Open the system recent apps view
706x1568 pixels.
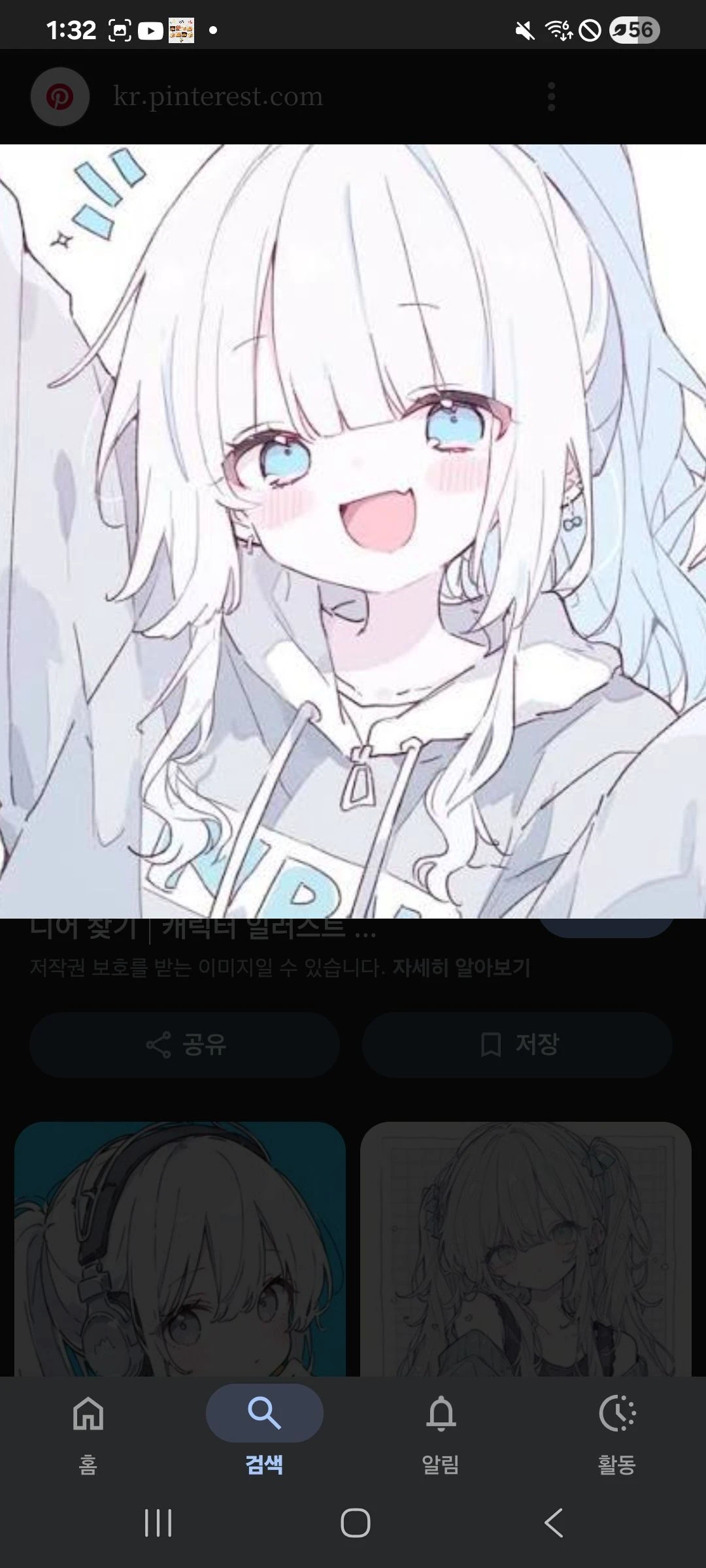point(158,1523)
